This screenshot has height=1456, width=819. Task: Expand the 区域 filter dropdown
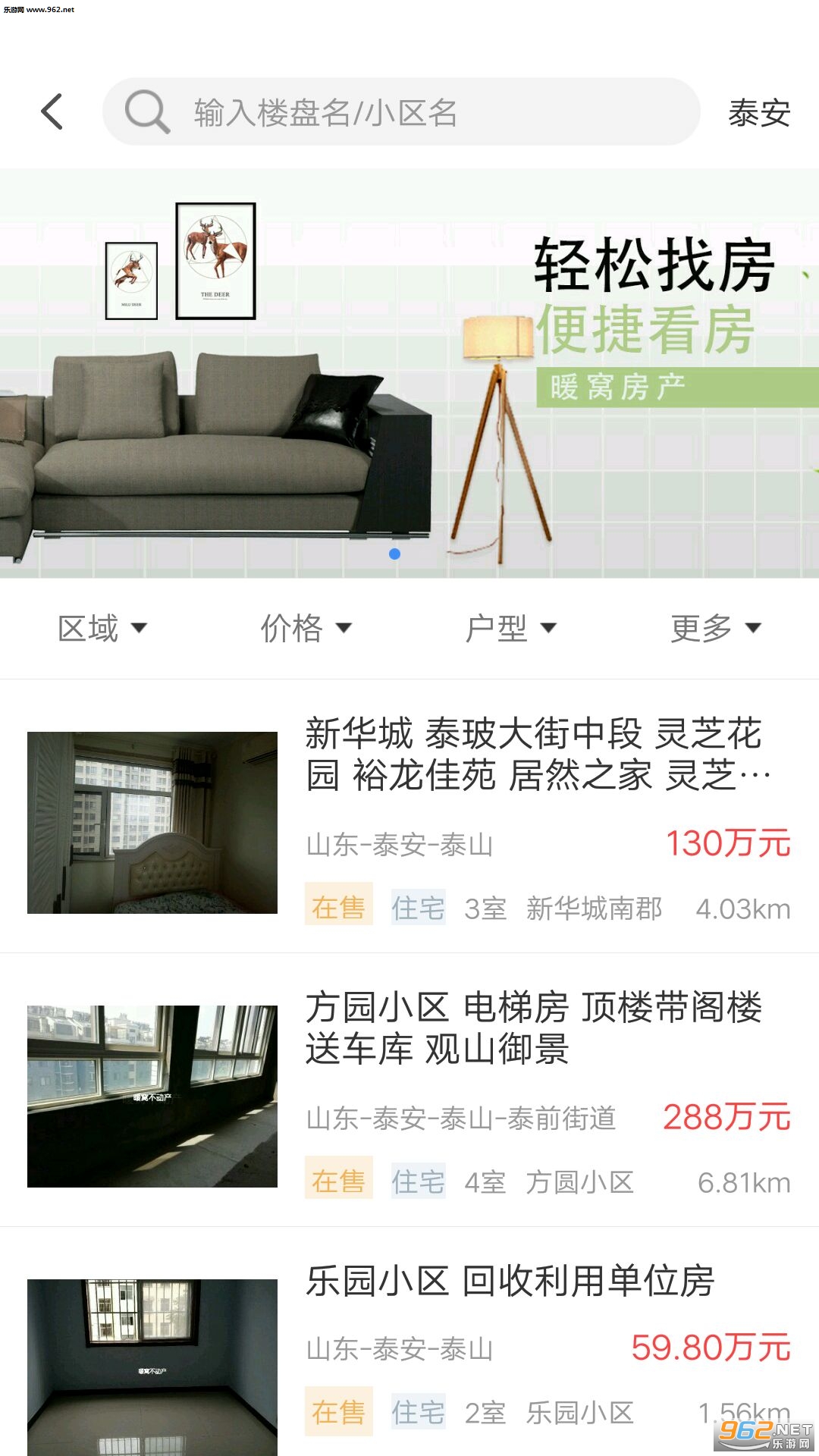point(102,628)
